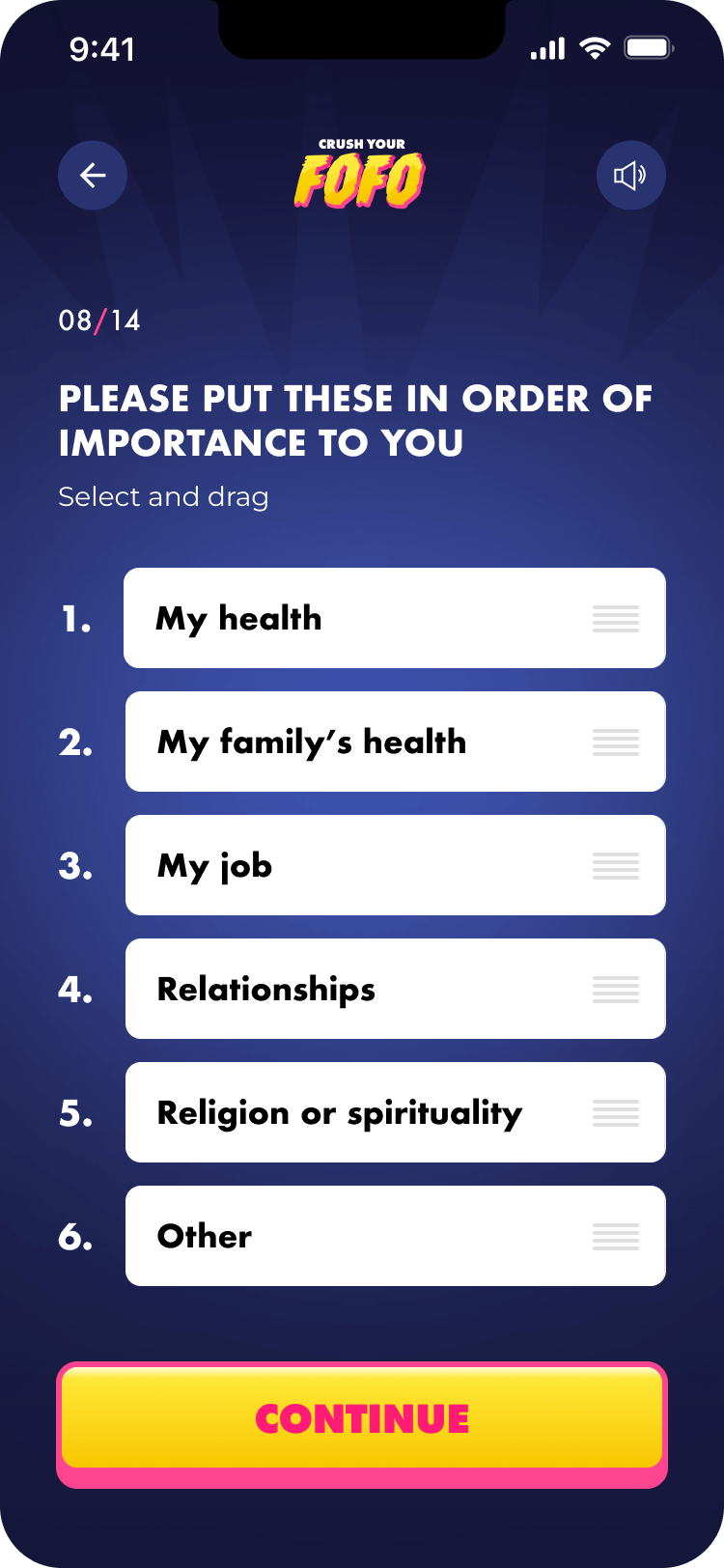
Task: Select the My health item
Action: pyautogui.click(x=394, y=618)
